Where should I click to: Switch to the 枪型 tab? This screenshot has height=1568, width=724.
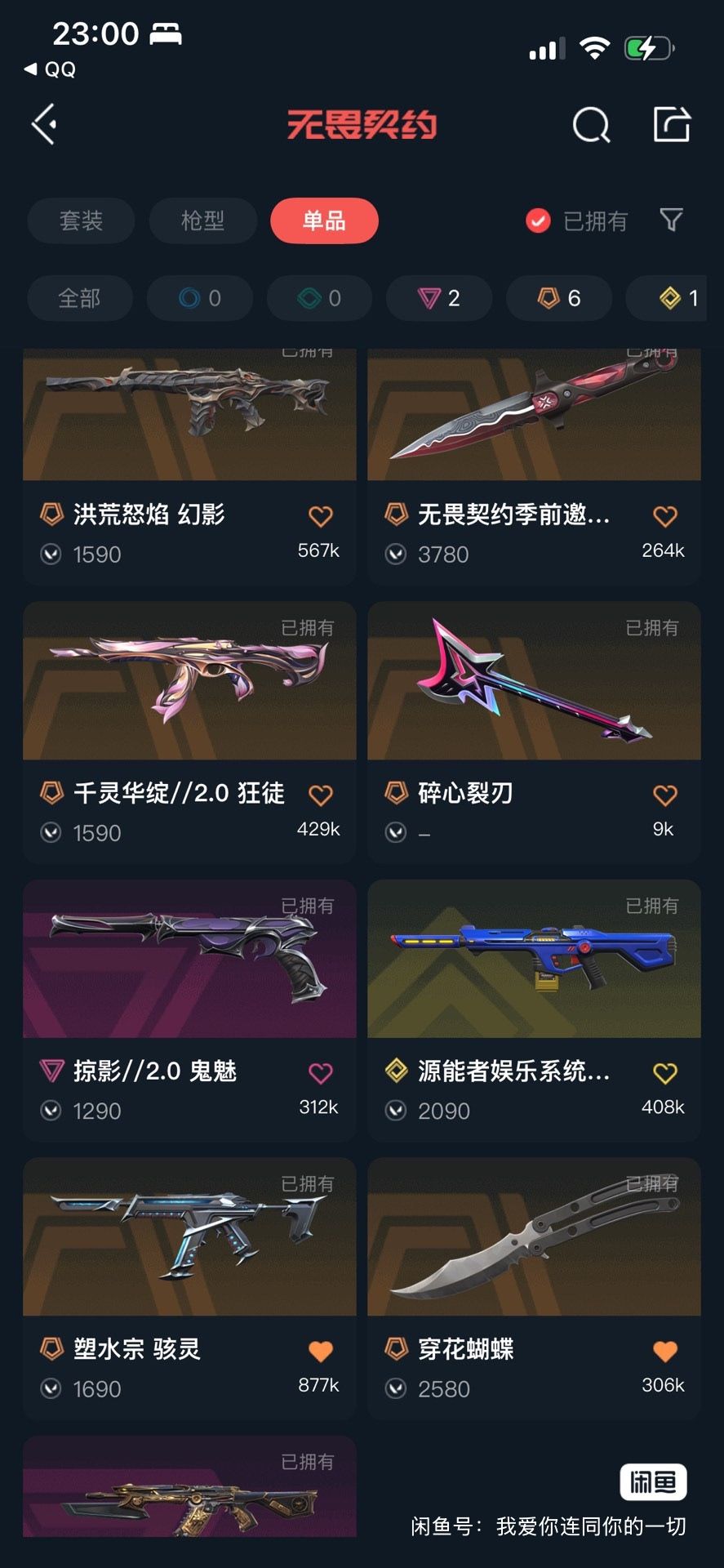pos(202,220)
